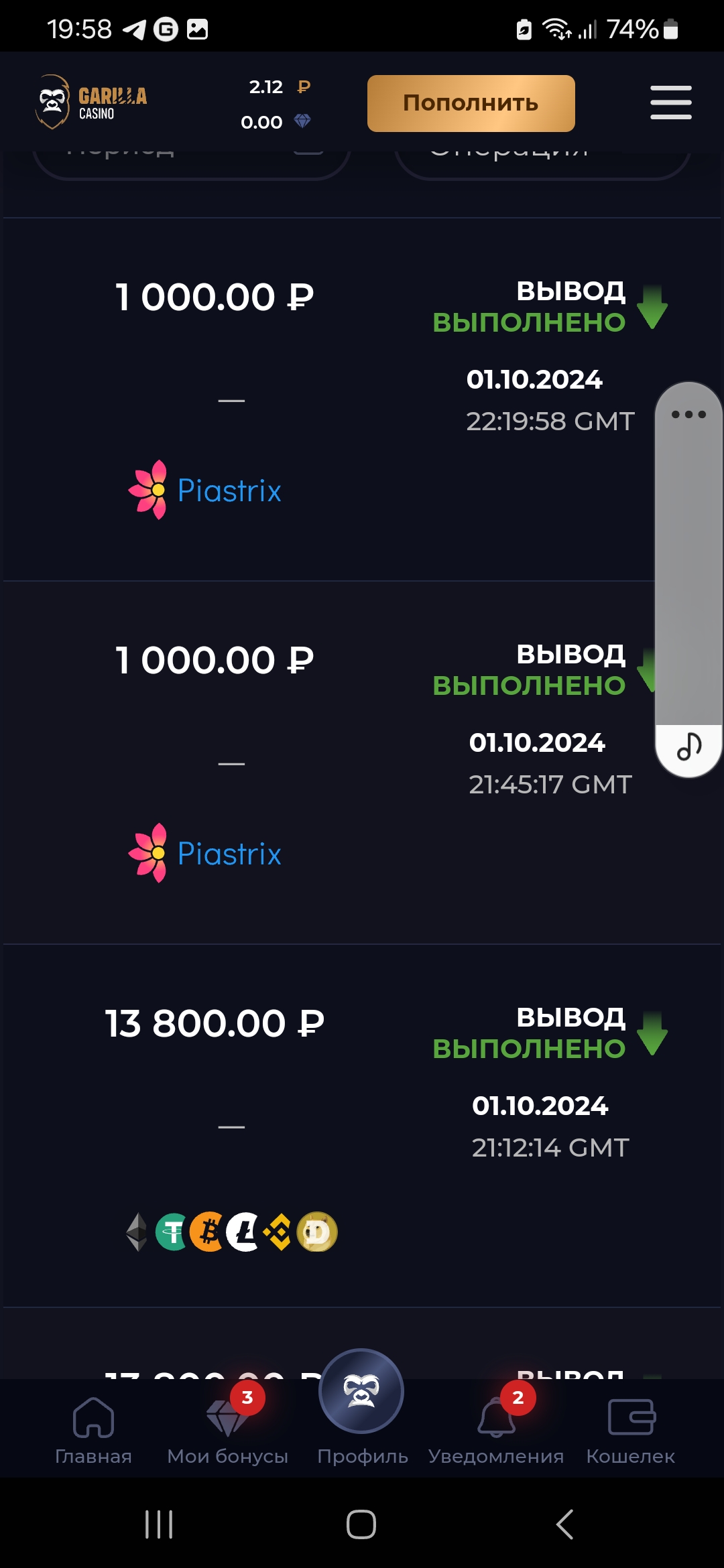Open Мои бонусы tab
Screen dimensions: 724x1568
pos(227,1430)
